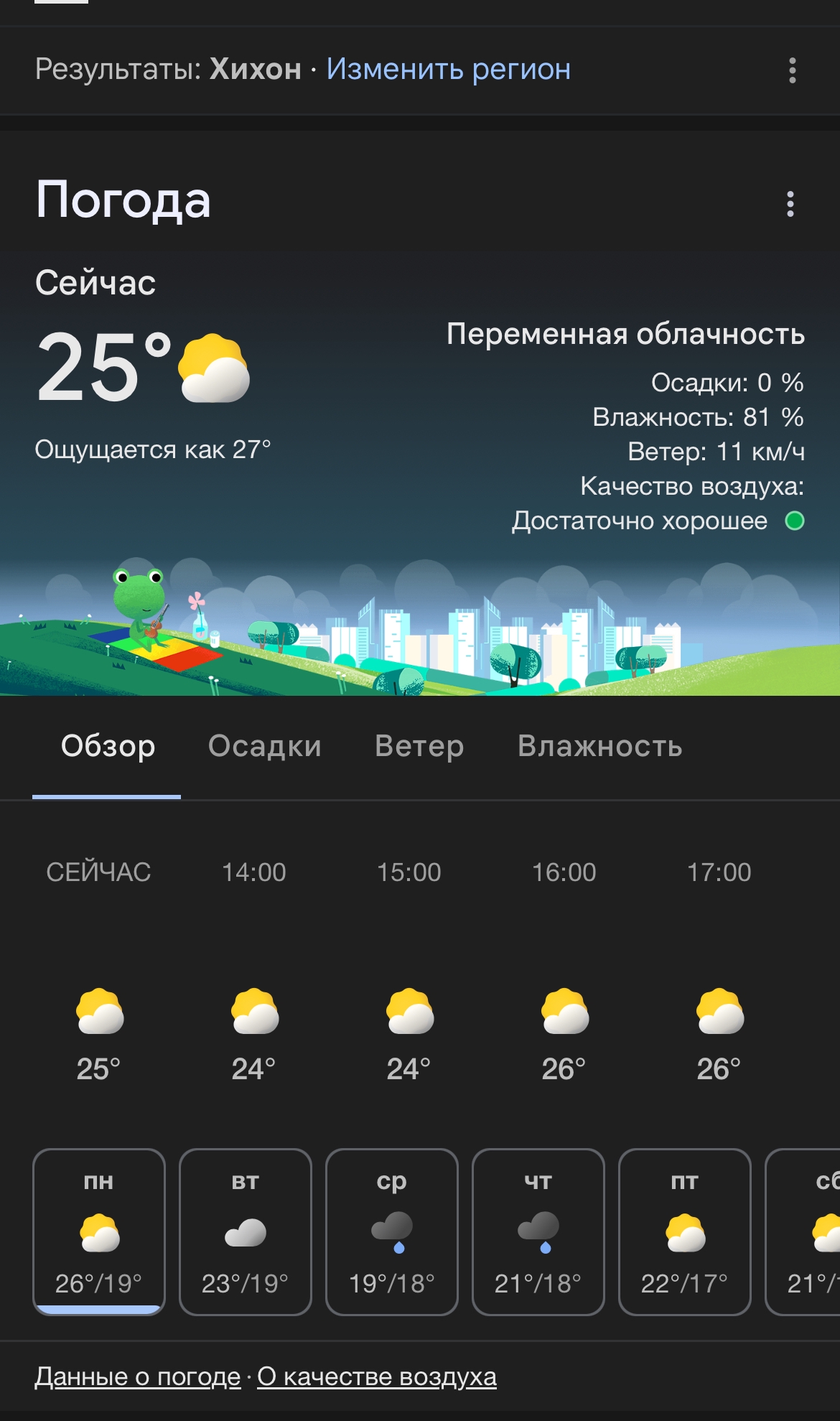Open the О качестве воздуха link

click(377, 1376)
